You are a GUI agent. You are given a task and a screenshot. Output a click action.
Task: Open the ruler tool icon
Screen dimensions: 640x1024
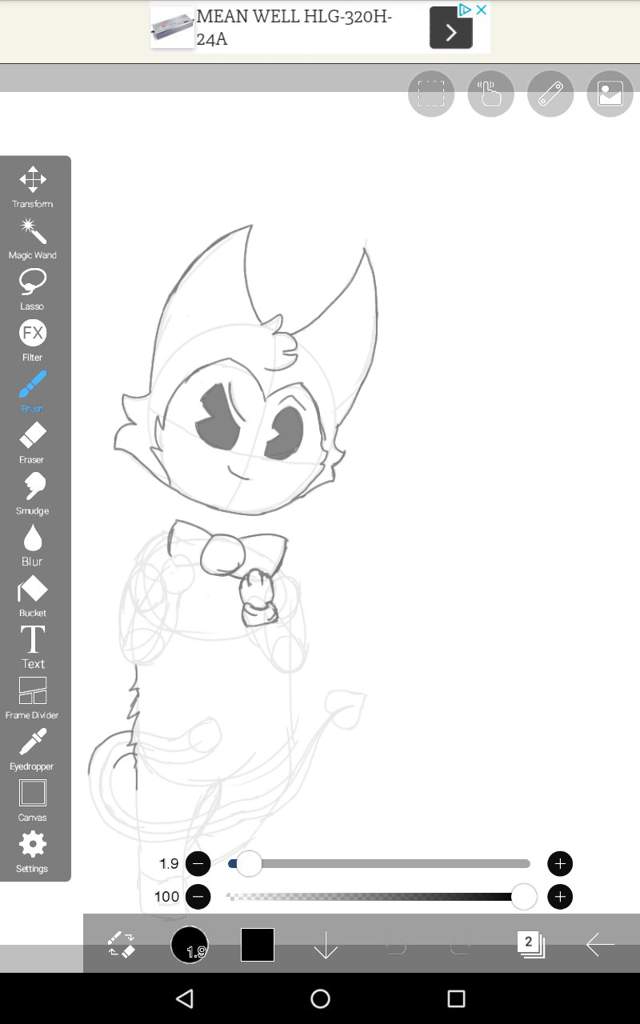point(550,94)
